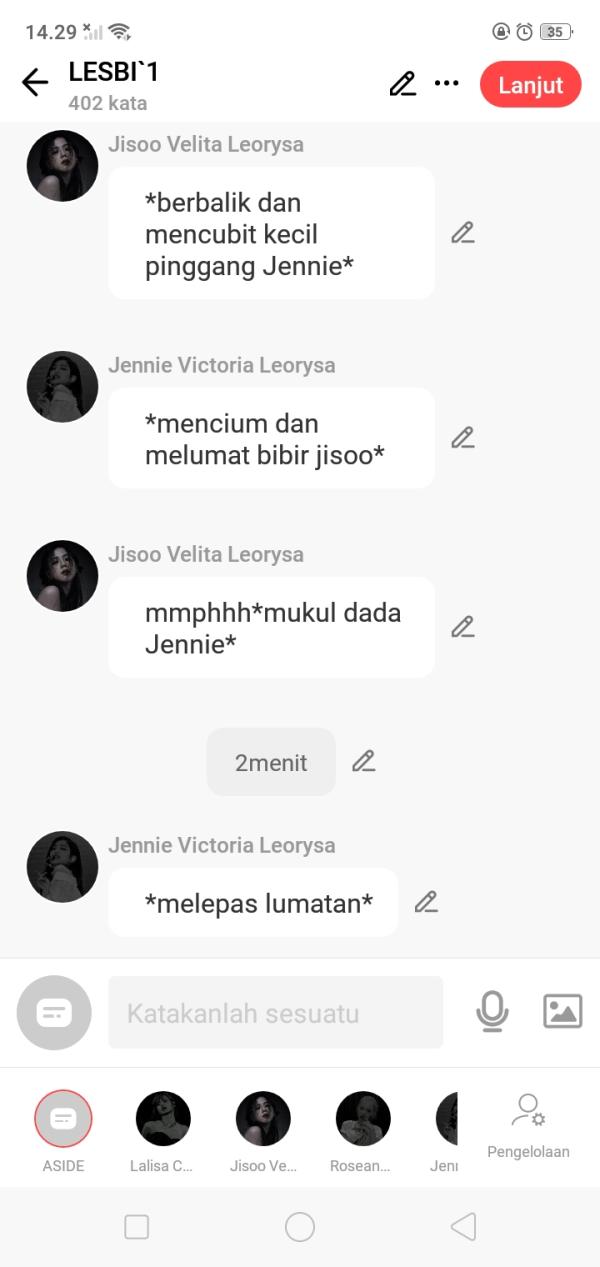Focus the "Katakanlah sesuatu" text field
The height and width of the screenshot is (1267, 600).
[x=275, y=1013]
